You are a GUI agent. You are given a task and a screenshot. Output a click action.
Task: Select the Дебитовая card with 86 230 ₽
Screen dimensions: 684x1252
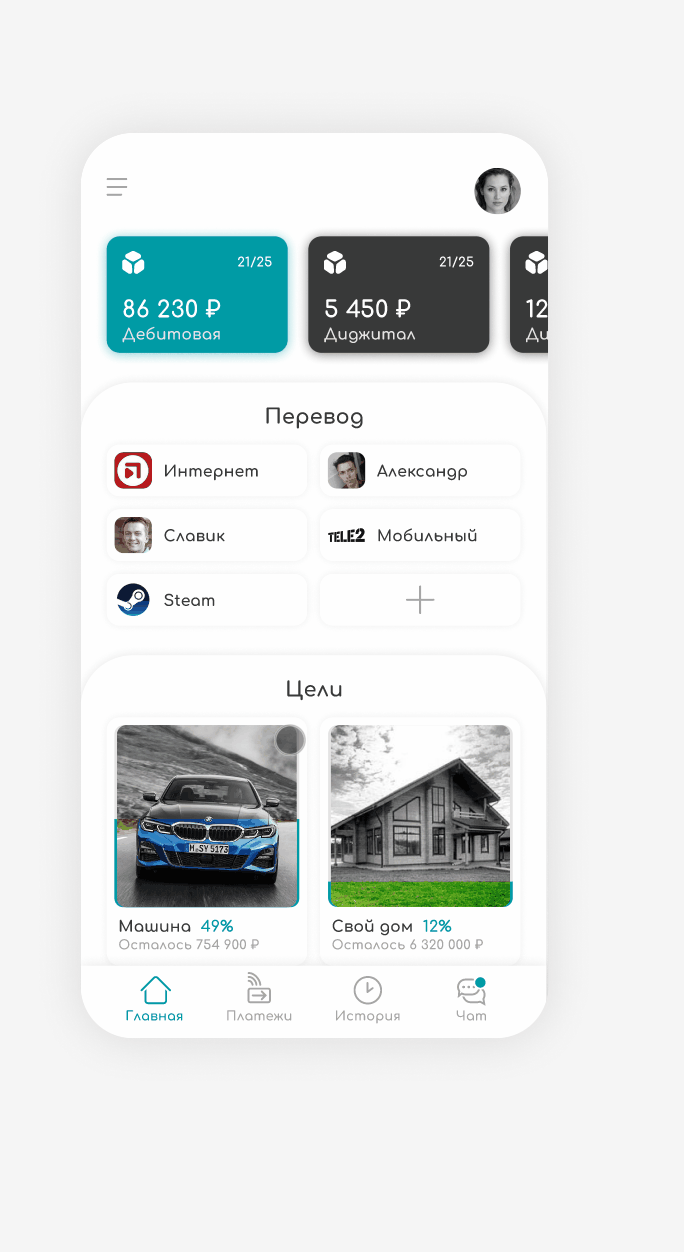[x=197, y=294]
